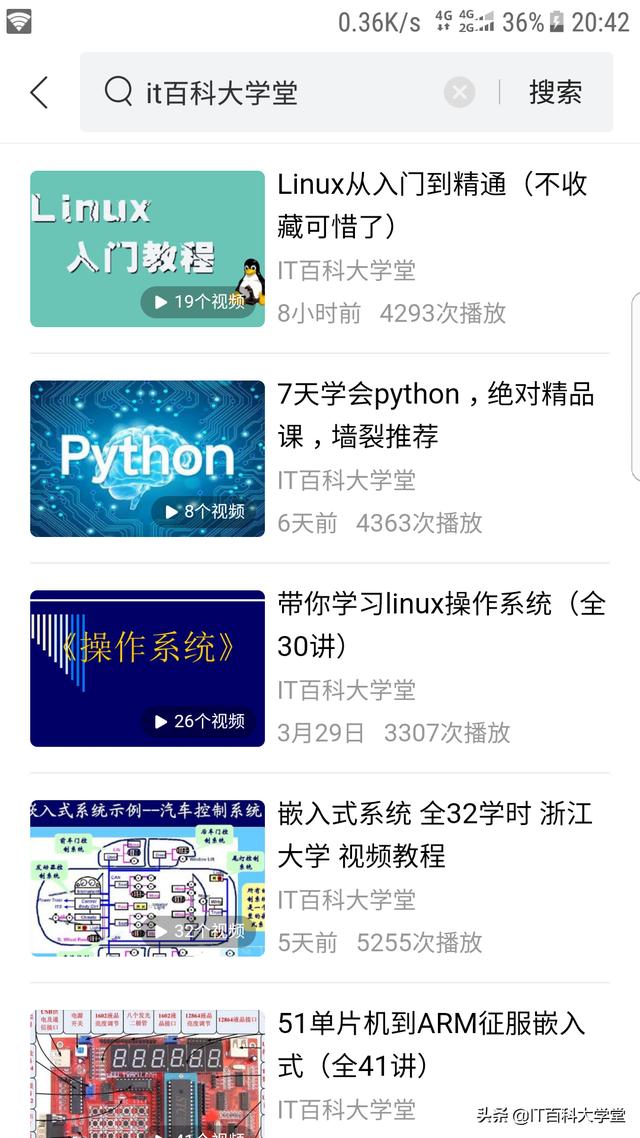Open 嵌入式系统 全32学时 浙江大学 视频教程
The width and height of the screenshot is (640, 1138).
pos(434,835)
